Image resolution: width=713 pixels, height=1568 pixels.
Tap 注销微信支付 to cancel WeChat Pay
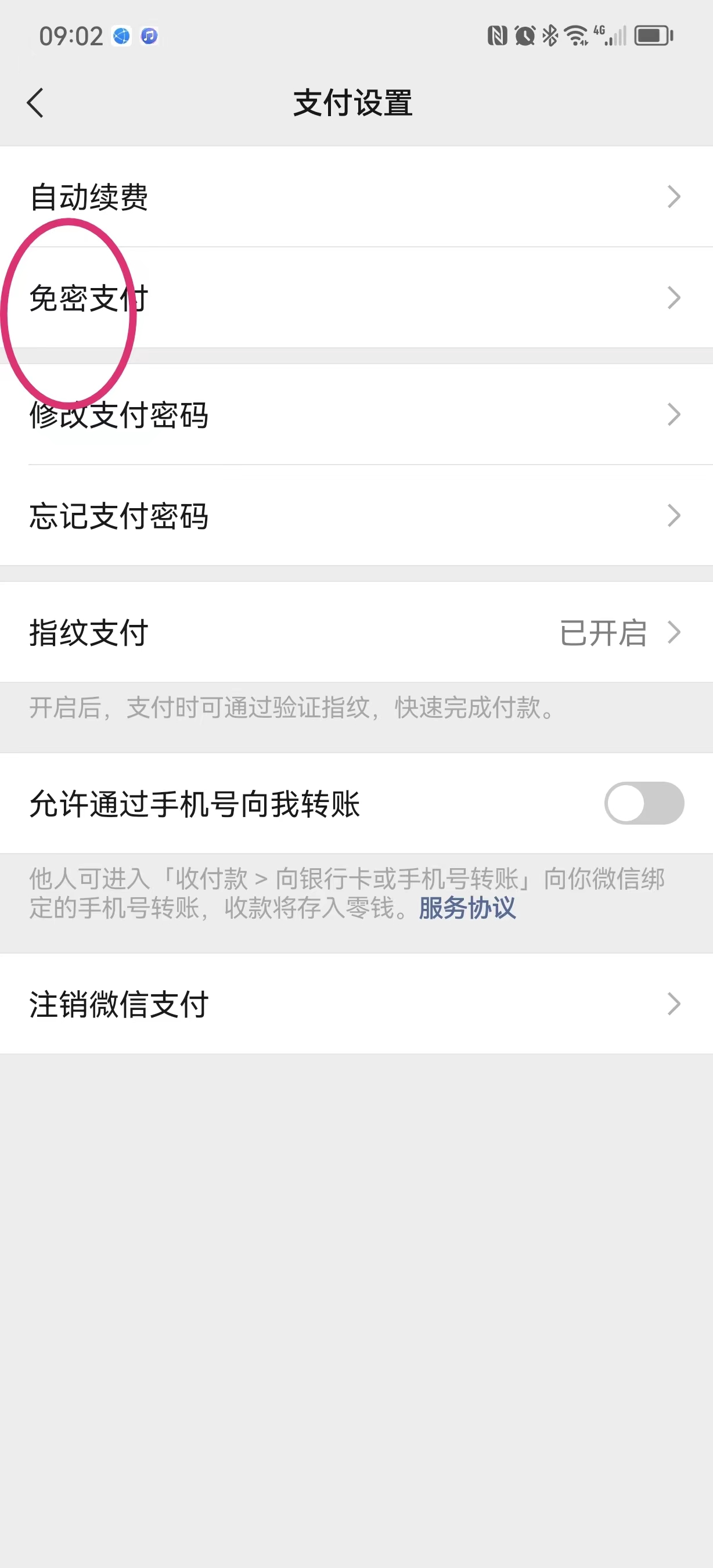[x=118, y=1004]
